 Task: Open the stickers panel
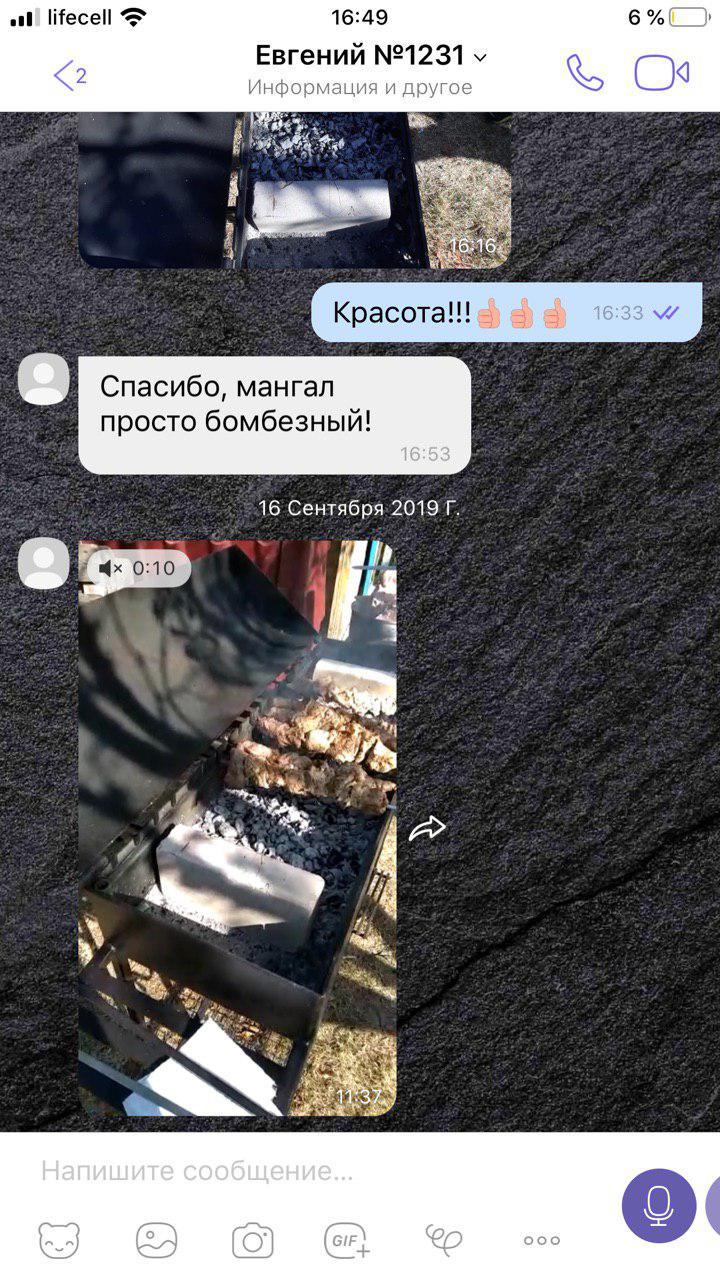point(60,1241)
